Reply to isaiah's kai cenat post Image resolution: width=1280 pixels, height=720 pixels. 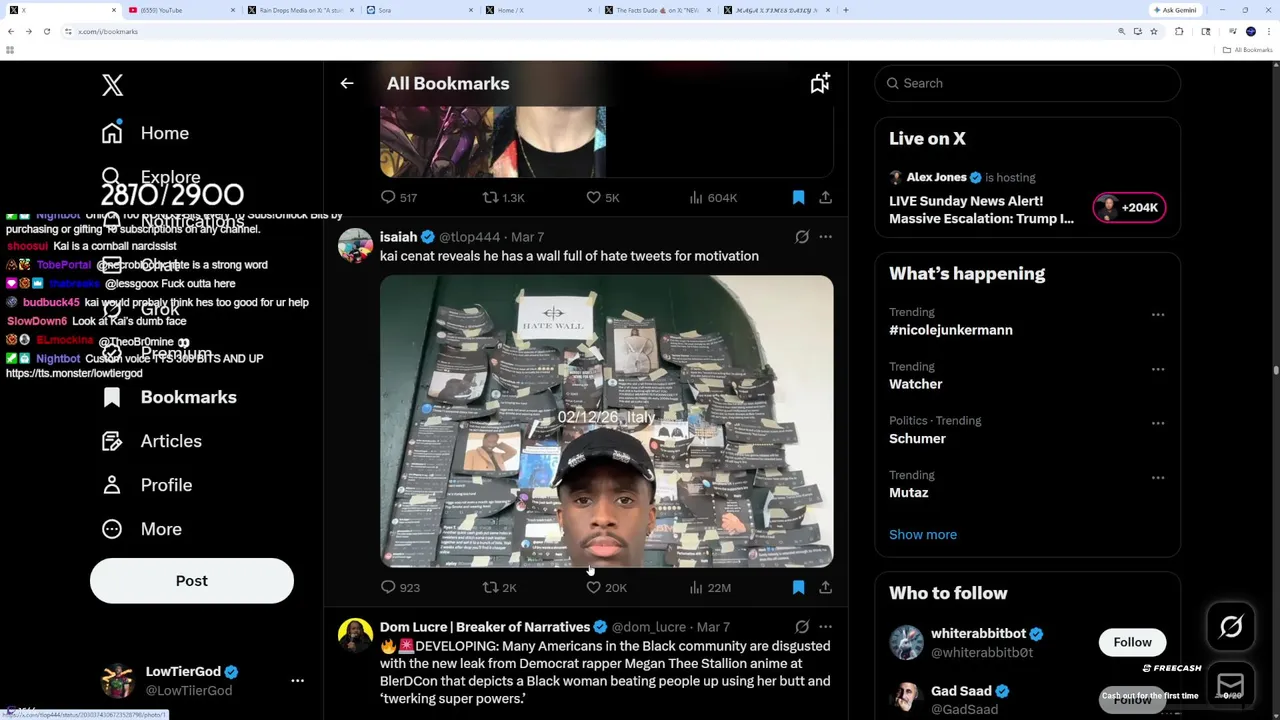pyautogui.click(x=400, y=588)
